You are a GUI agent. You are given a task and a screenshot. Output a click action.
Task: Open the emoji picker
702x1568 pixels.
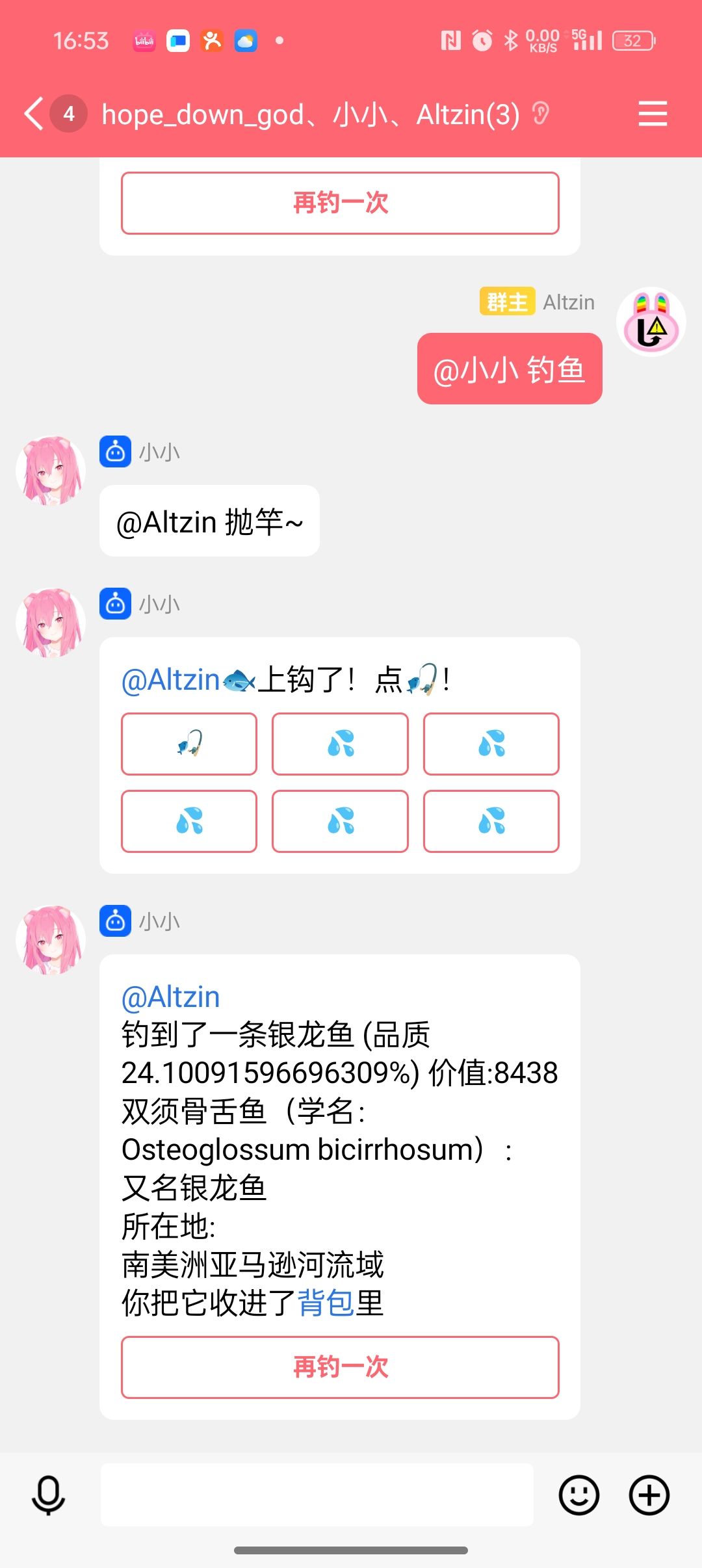[578, 1495]
